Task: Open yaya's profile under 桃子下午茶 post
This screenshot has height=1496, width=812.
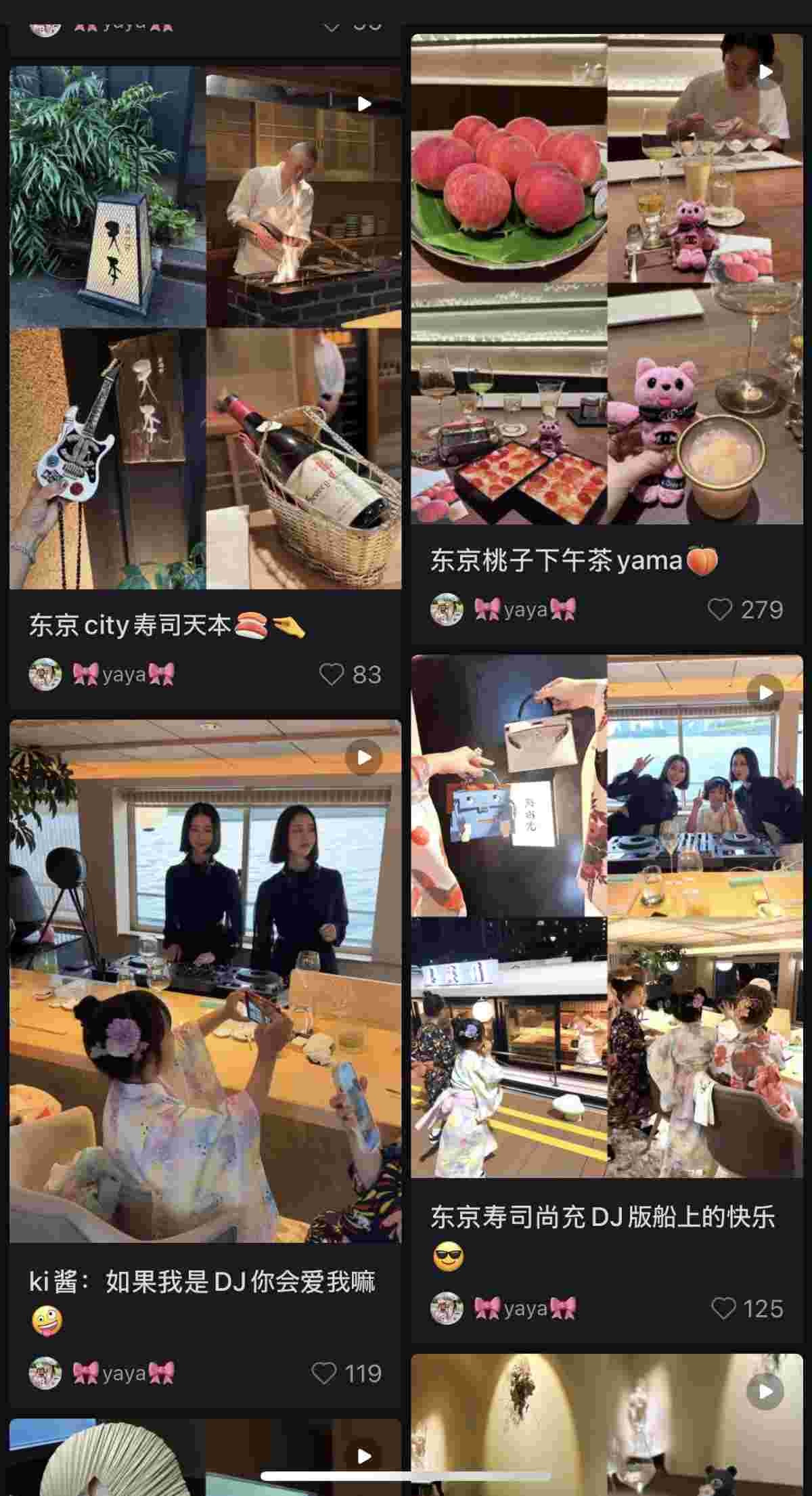Action: (447, 609)
